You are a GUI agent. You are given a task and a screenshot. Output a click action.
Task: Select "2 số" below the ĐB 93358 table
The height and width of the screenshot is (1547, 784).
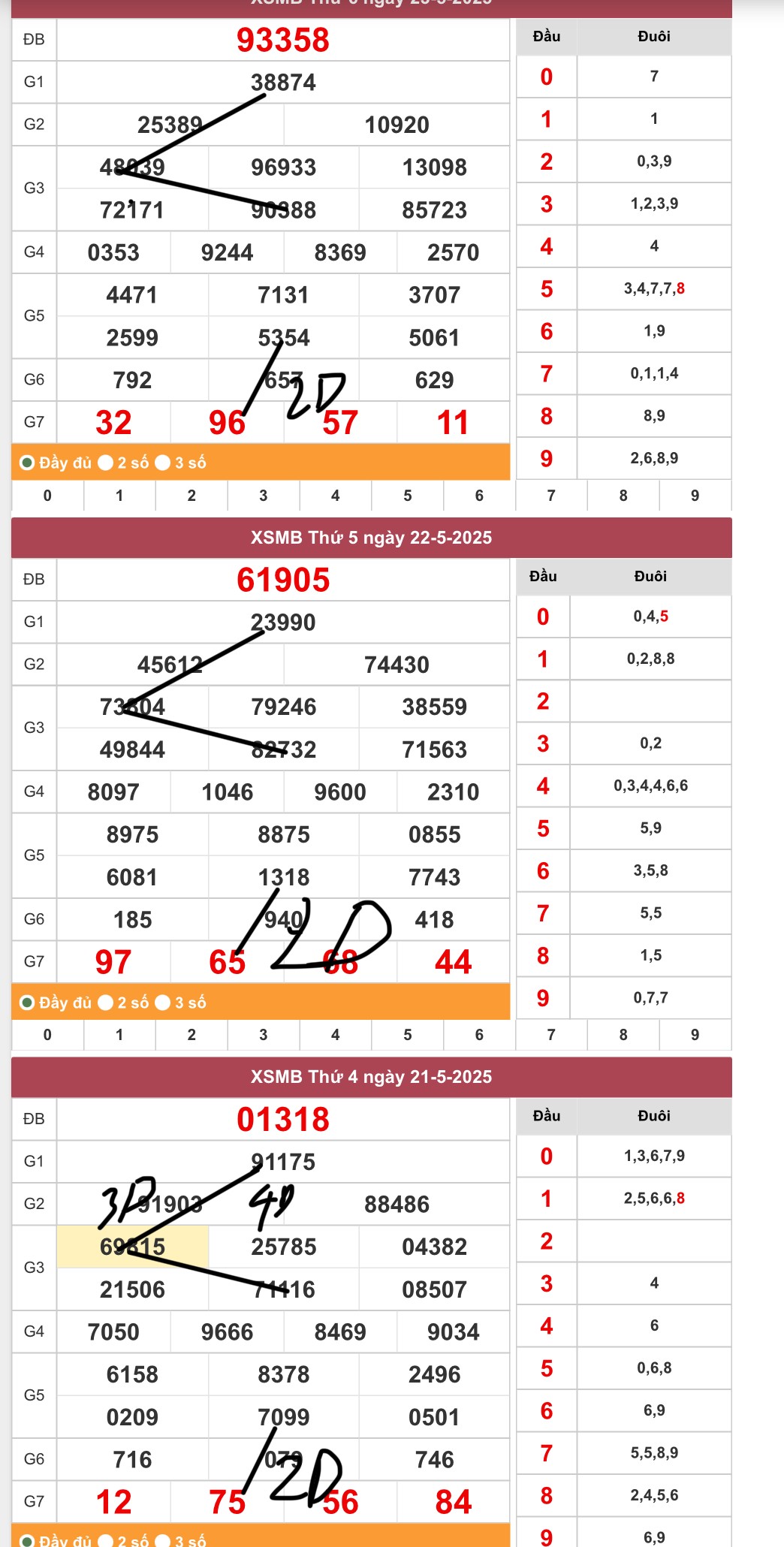[x=124, y=463]
